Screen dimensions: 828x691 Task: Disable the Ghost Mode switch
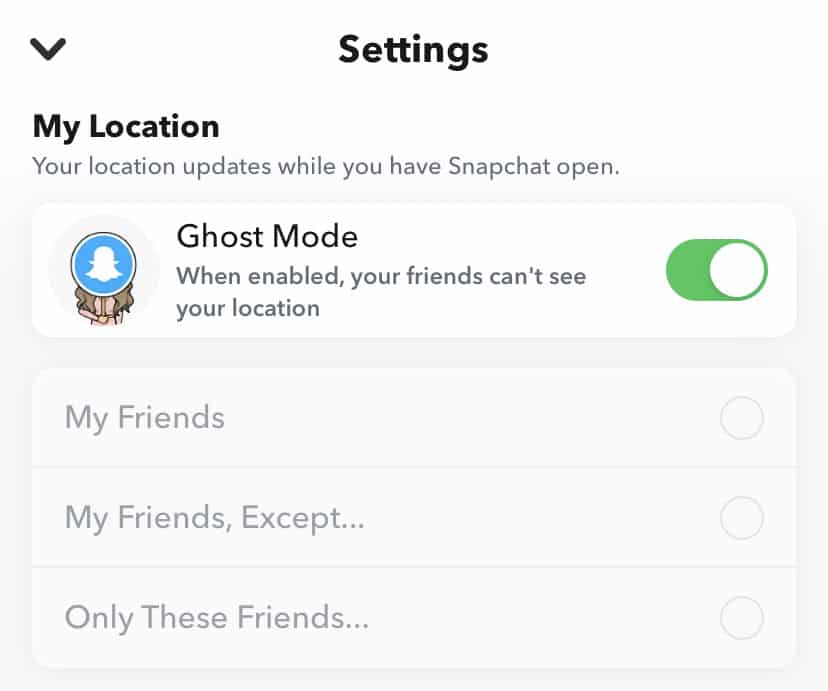coord(716,270)
